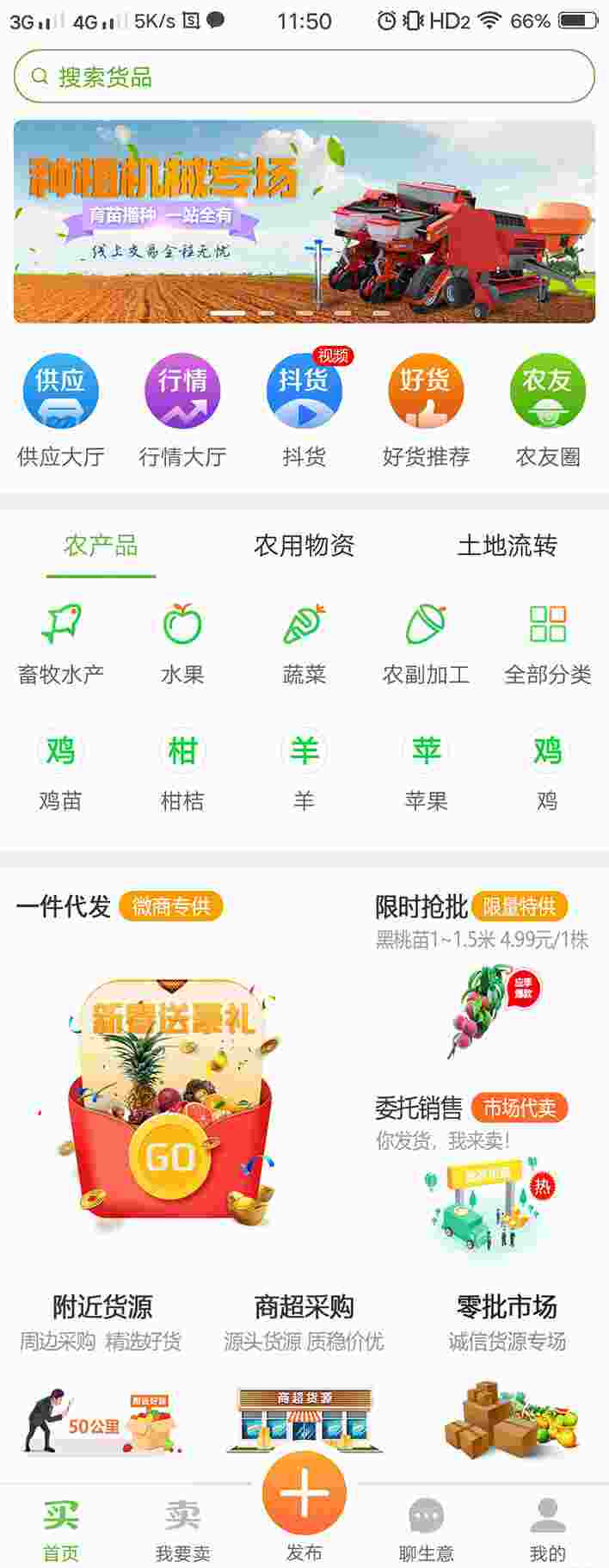This screenshot has height=1568, width=609.
Task: Open 农友圈
Action: [x=547, y=411]
